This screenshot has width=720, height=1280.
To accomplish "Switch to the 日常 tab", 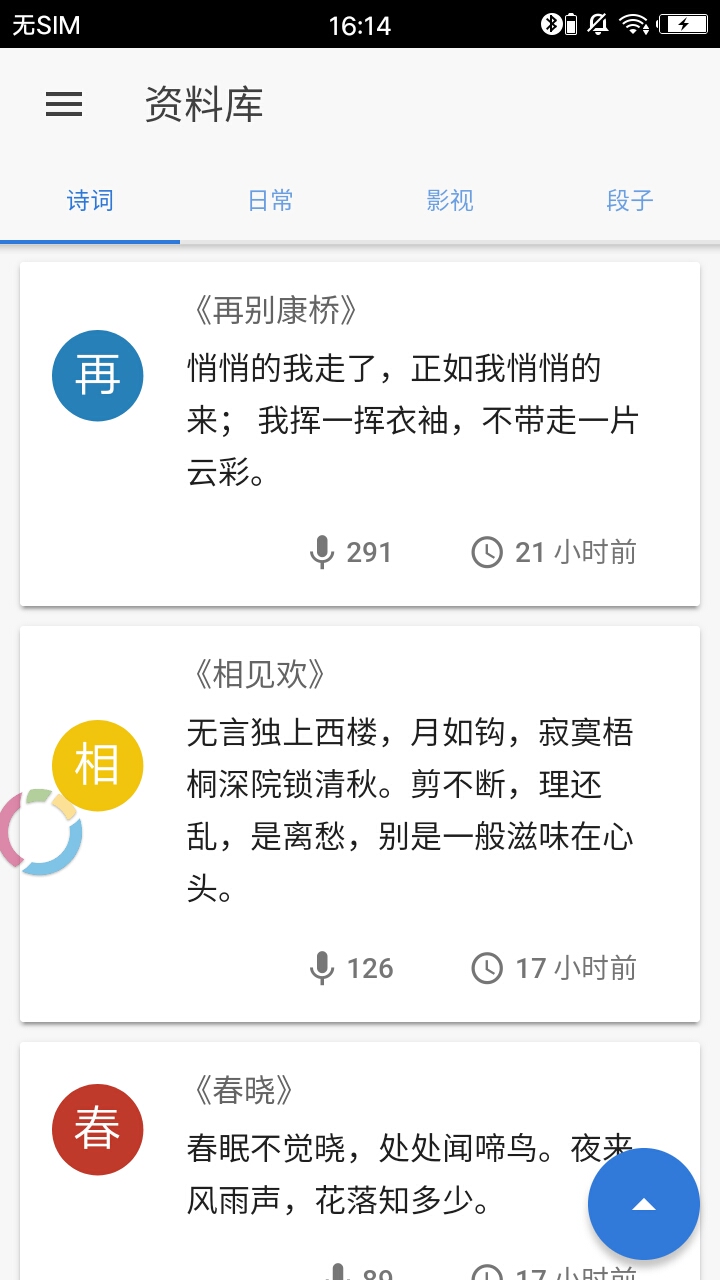I will 270,201.
